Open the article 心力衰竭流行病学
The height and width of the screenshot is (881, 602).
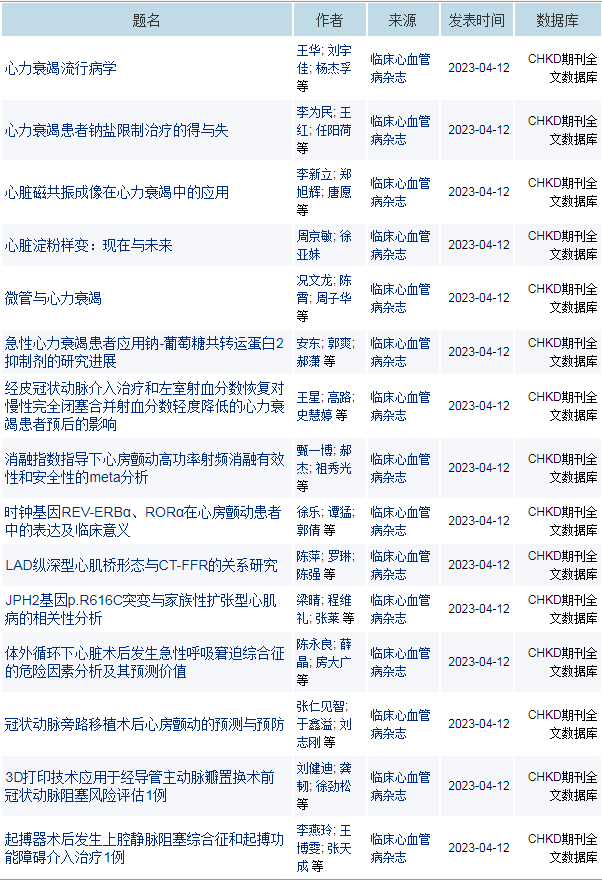click(61, 68)
